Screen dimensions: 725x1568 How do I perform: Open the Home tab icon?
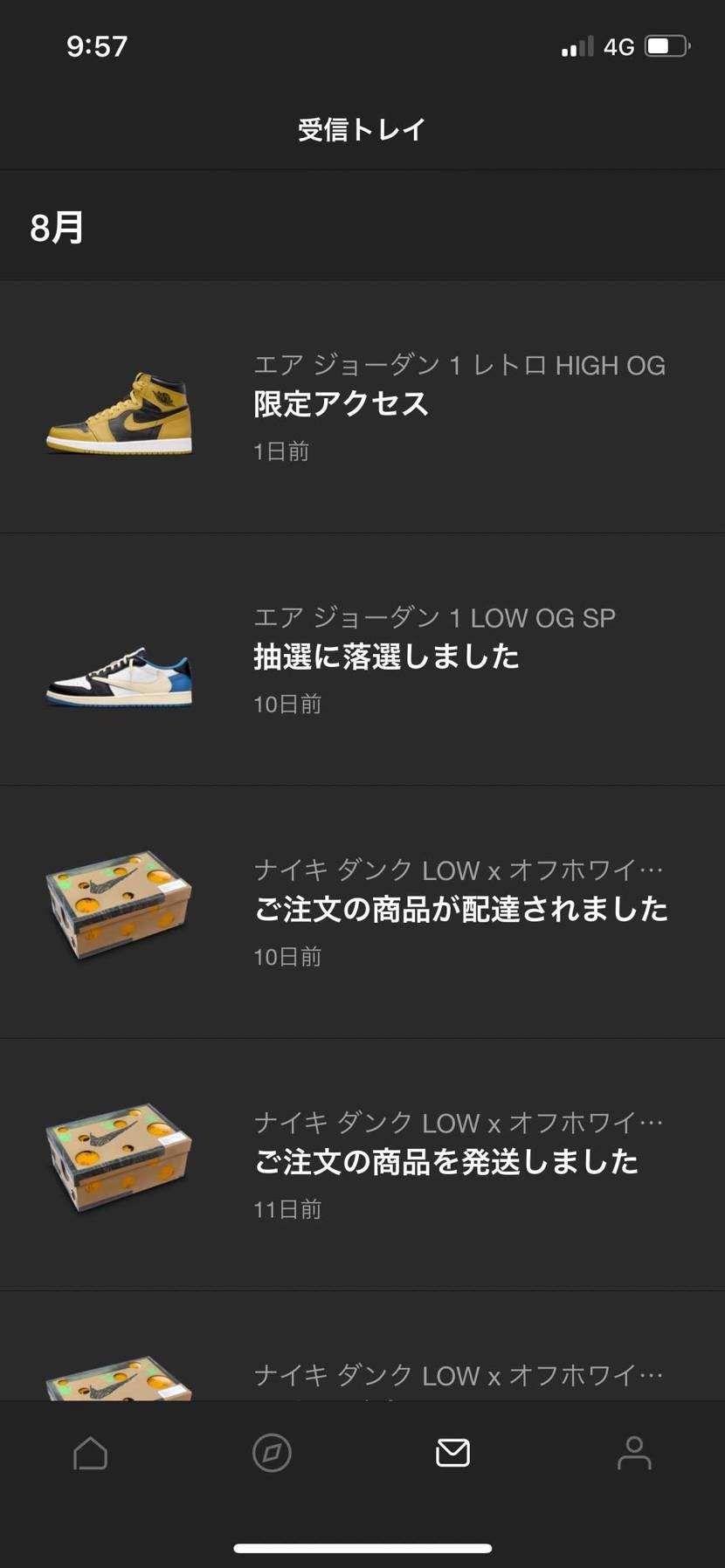coord(91,1454)
